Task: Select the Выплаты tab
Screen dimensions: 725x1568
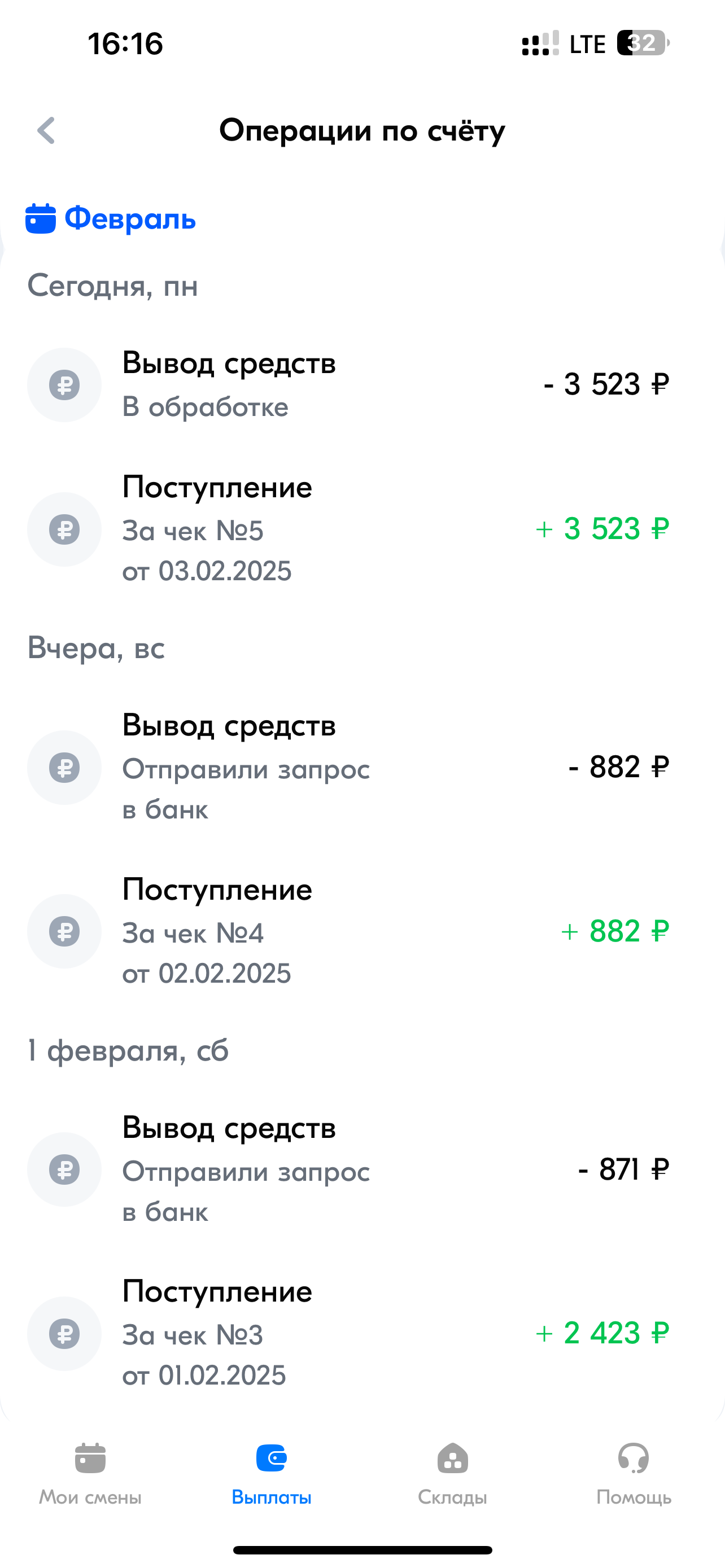Action: click(272, 1473)
